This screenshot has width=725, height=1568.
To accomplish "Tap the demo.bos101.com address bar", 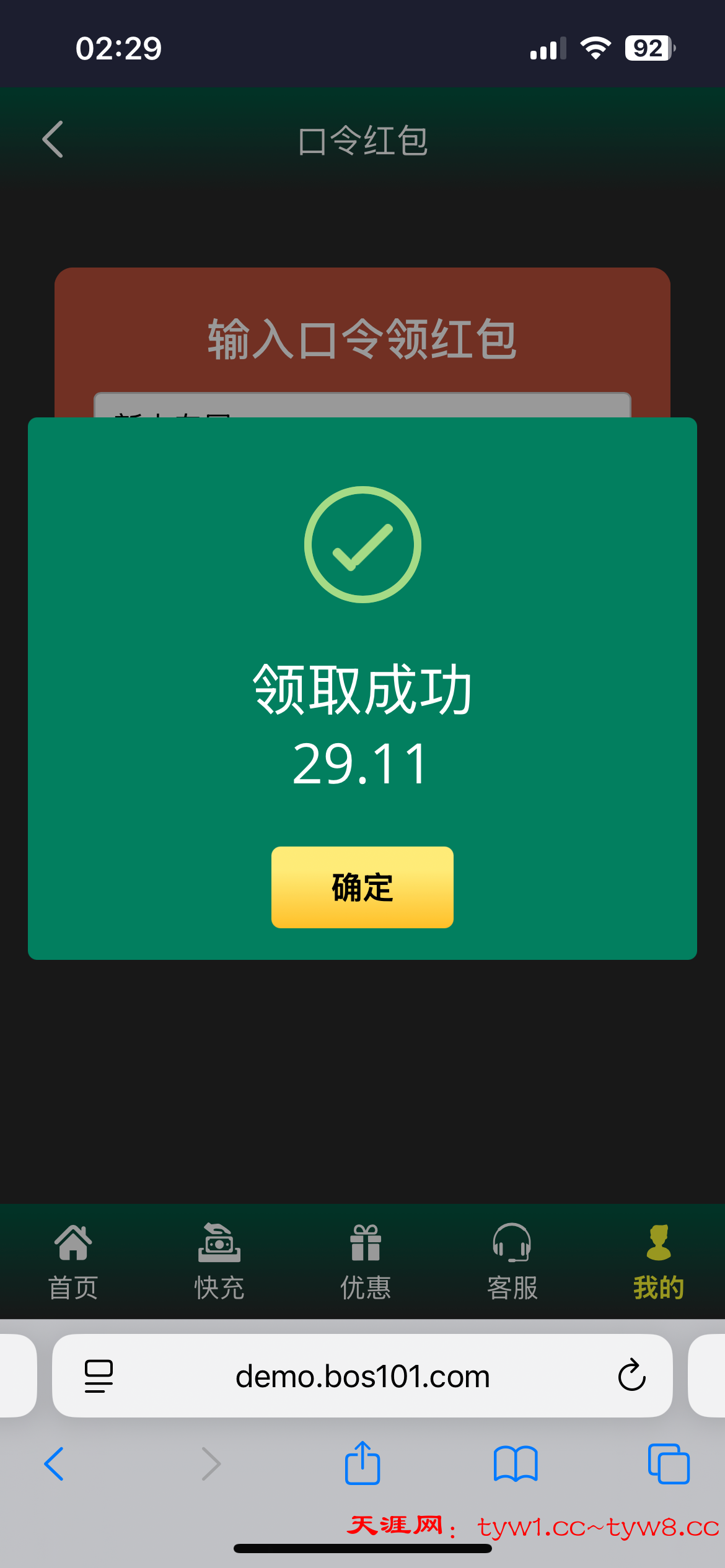I will [362, 1376].
